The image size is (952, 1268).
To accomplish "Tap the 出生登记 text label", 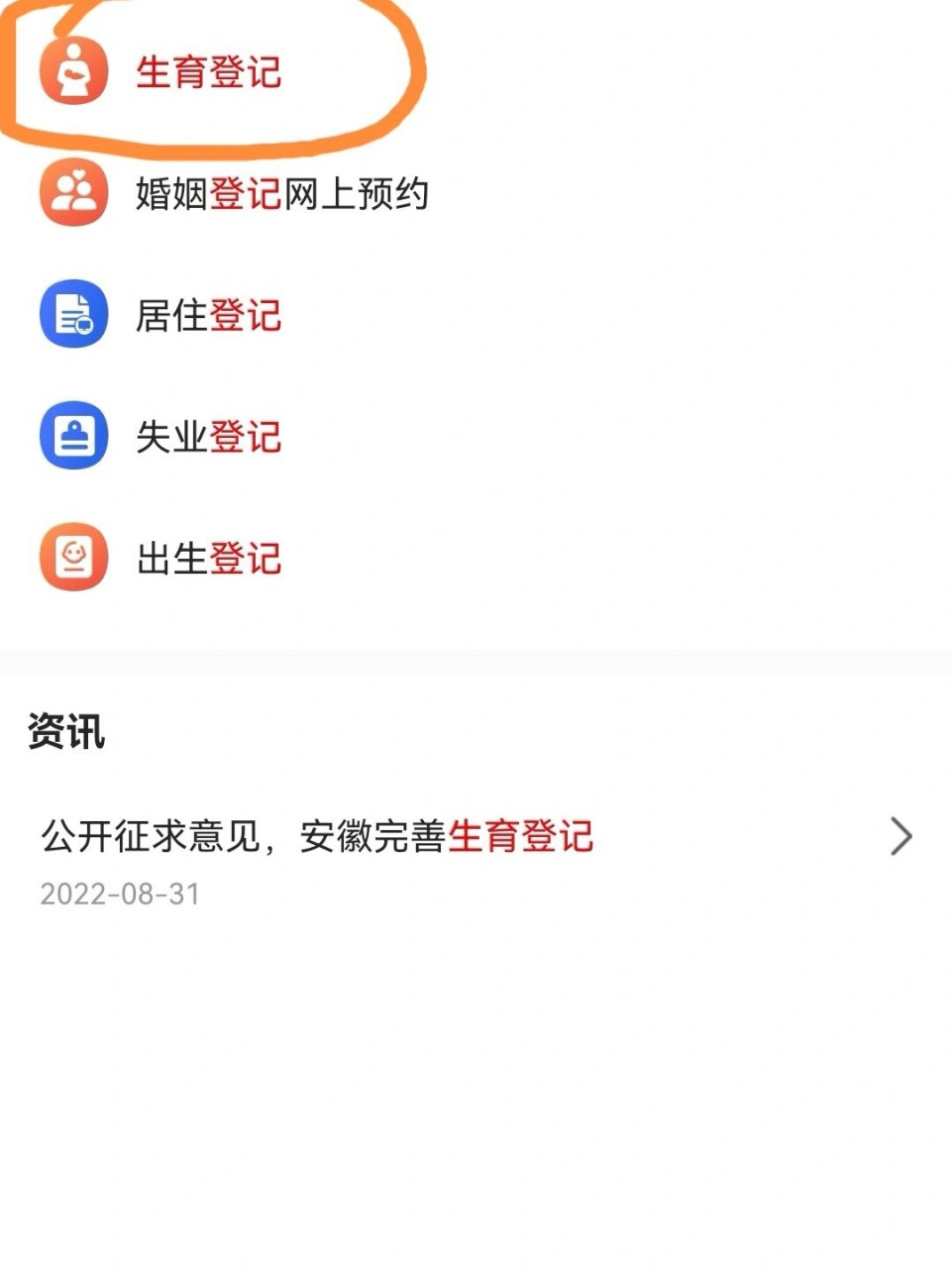I will (x=210, y=558).
